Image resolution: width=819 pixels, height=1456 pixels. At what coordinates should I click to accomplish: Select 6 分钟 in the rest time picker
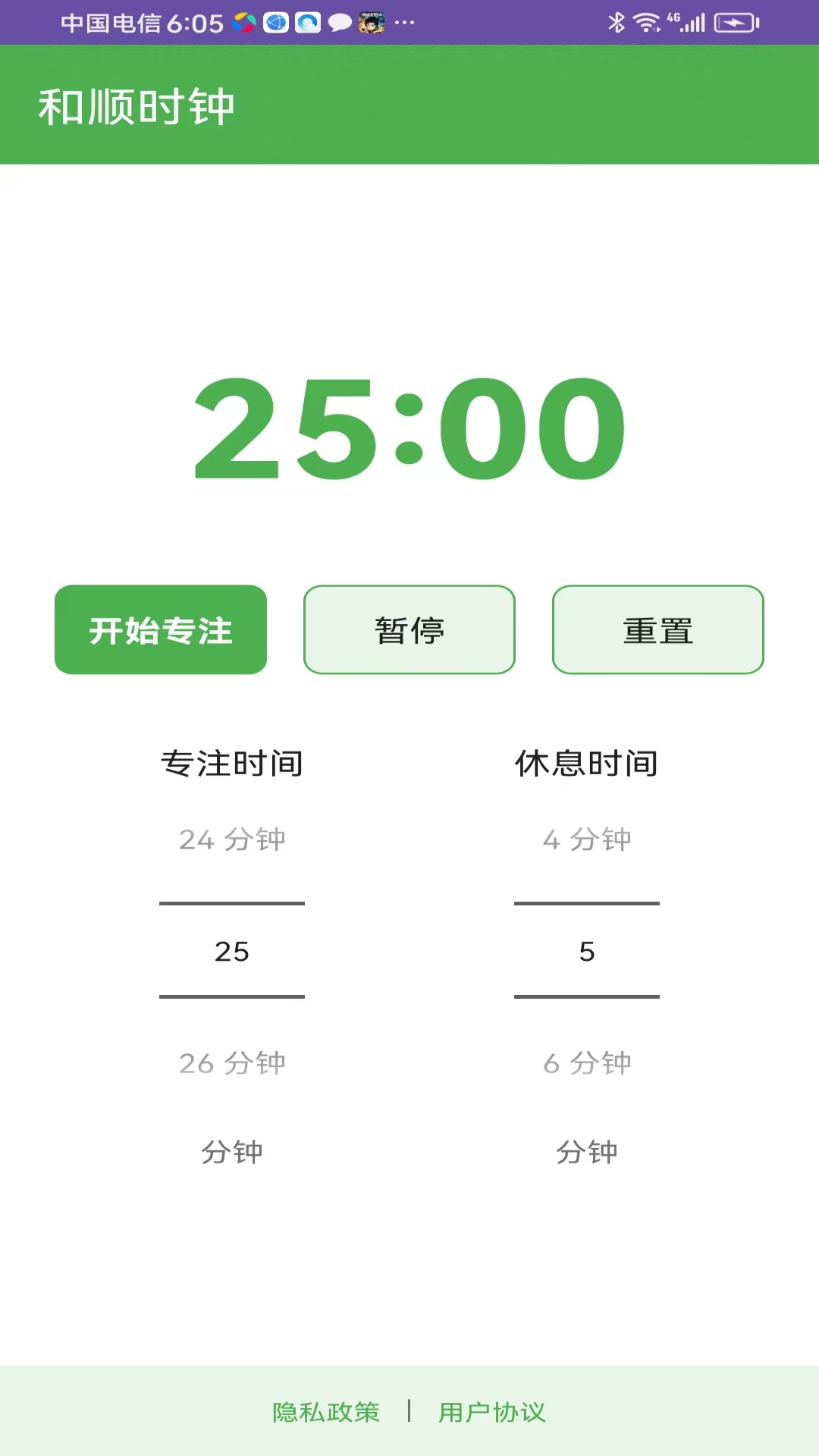tap(586, 1063)
